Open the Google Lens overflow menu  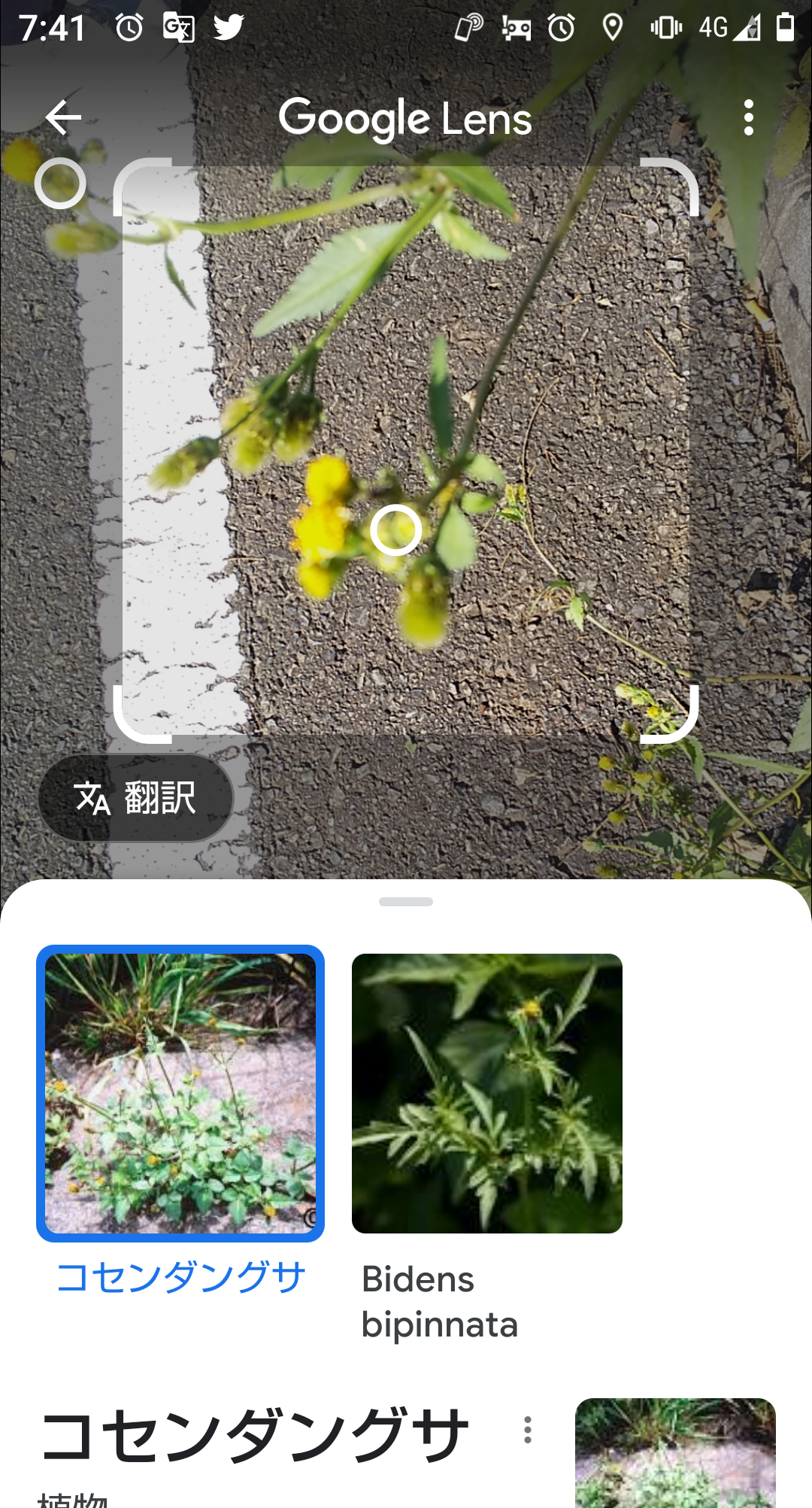click(748, 117)
